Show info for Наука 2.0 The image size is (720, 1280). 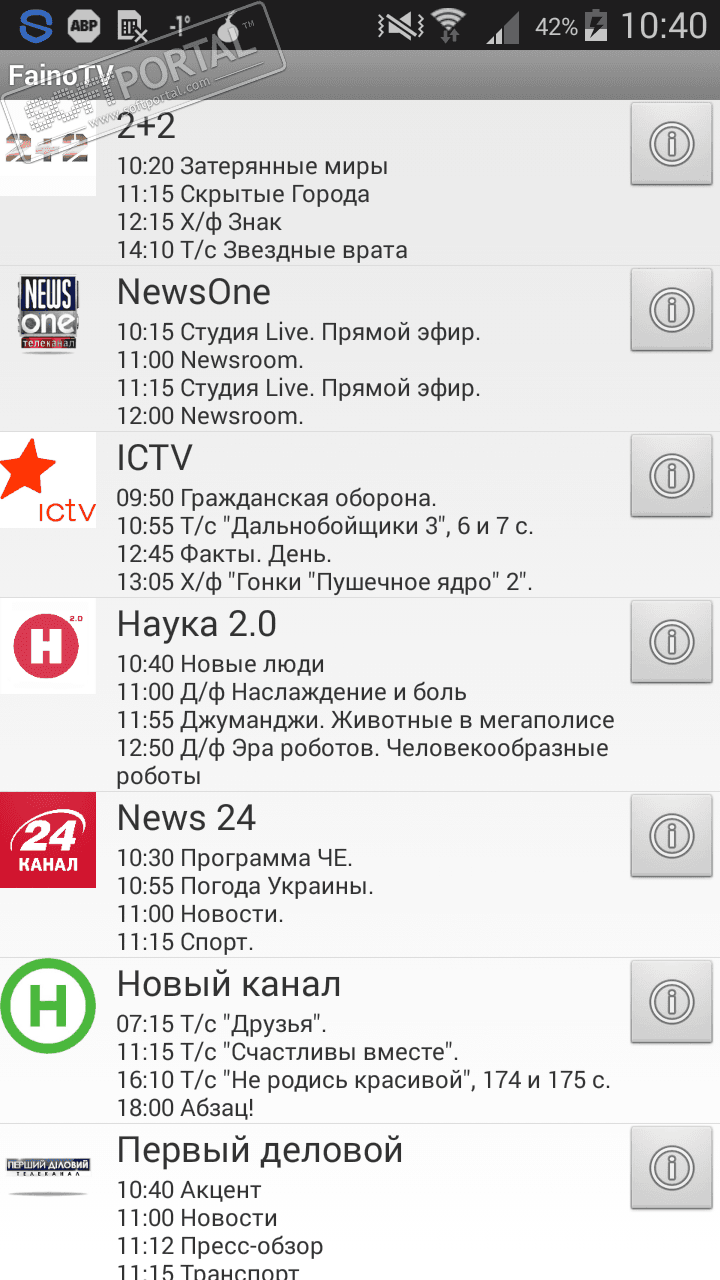(x=671, y=641)
